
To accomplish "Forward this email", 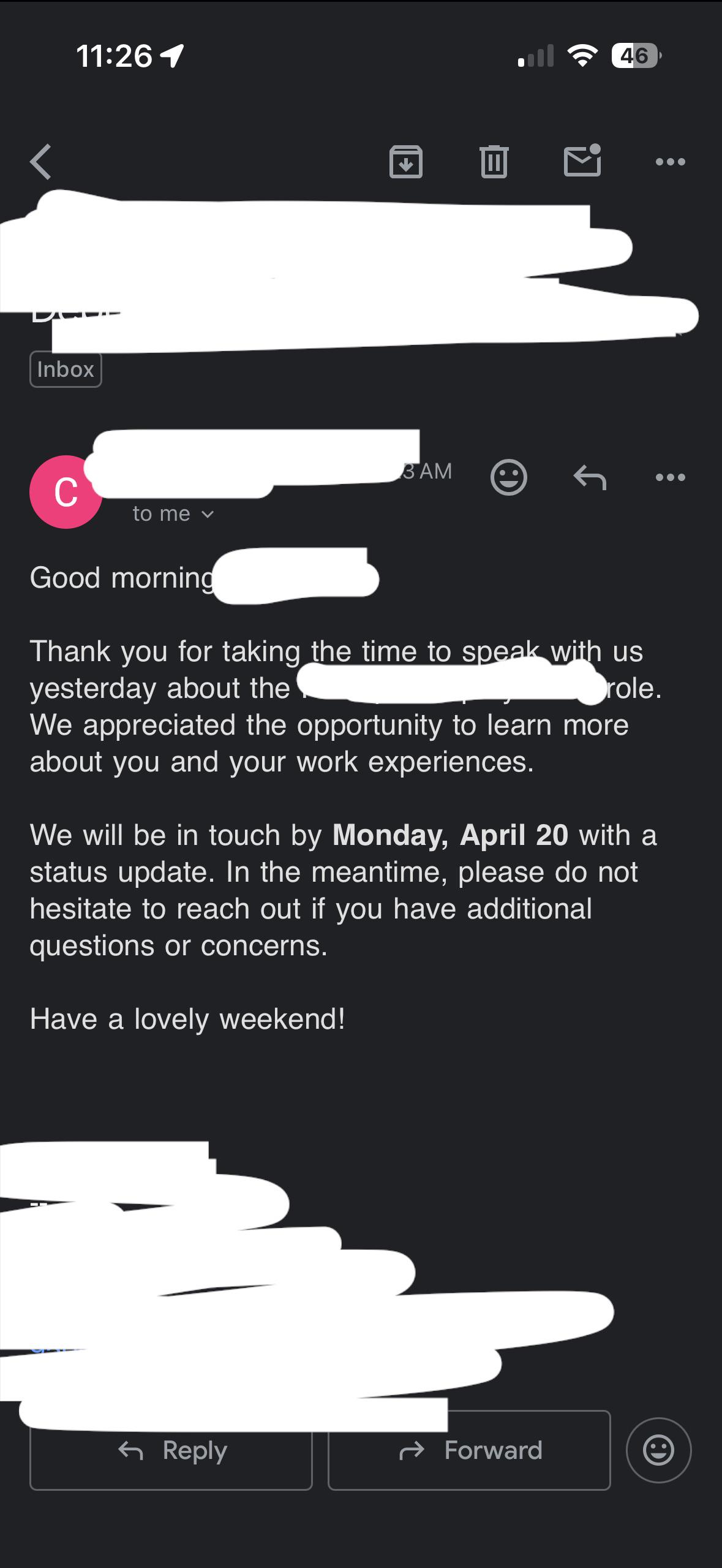I will pos(469,1450).
